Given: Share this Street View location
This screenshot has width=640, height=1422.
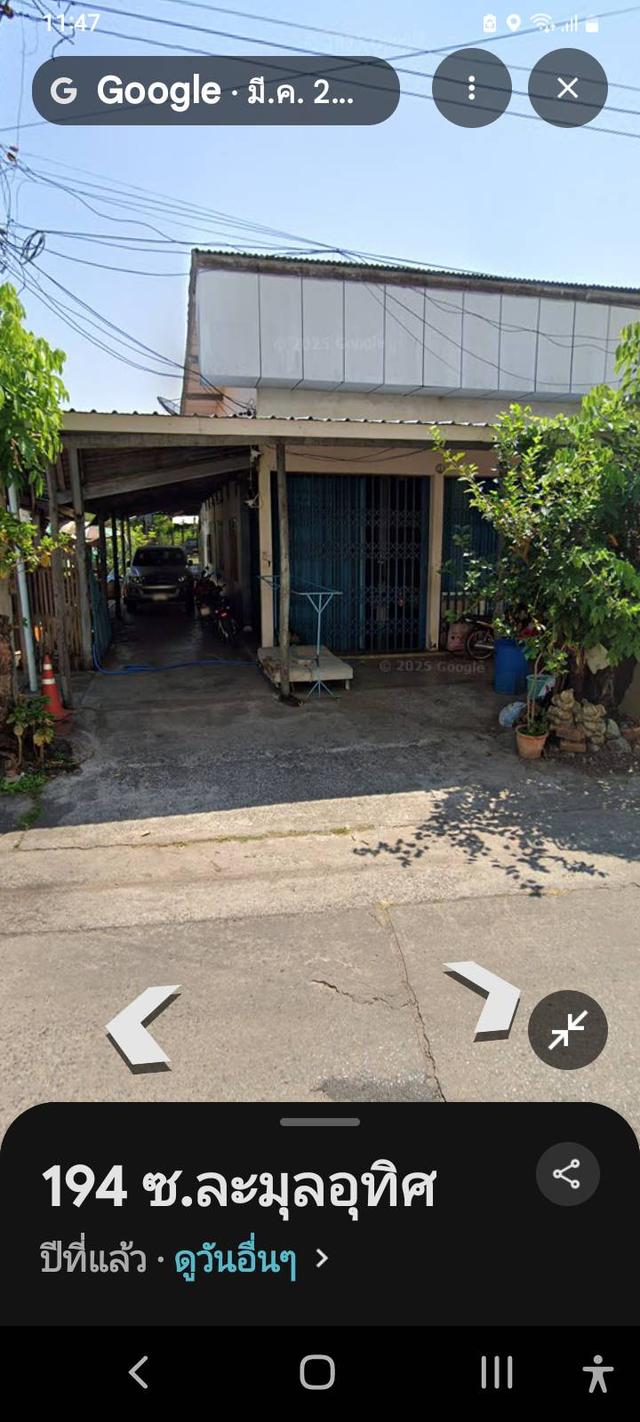Looking at the screenshot, I should click(567, 1174).
